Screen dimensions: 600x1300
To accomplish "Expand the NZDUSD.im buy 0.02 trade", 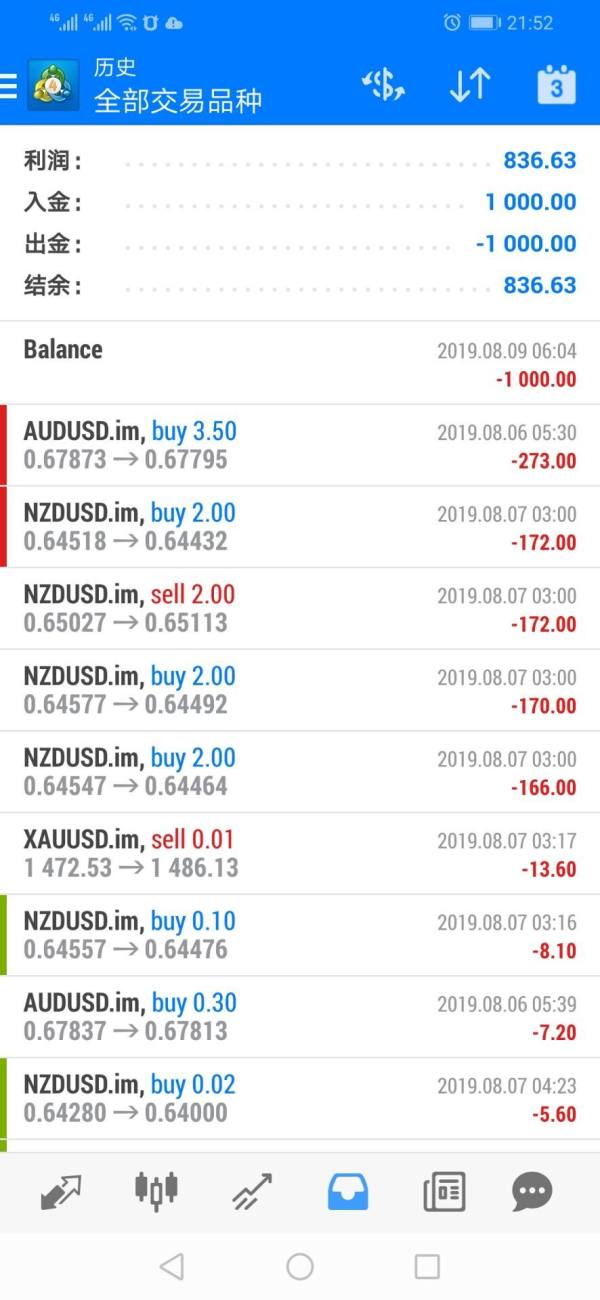I will (x=300, y=1099).
